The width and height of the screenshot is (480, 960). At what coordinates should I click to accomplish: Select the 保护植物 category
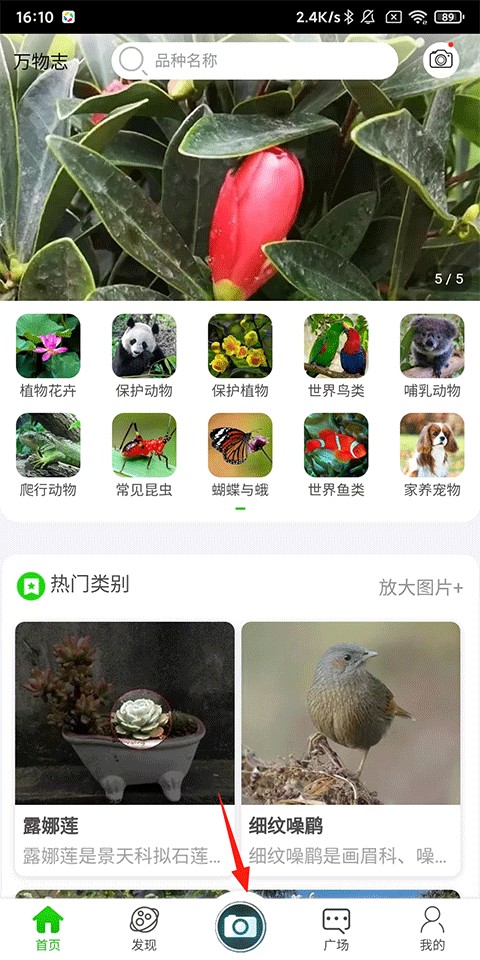click(x=240, y=356)
